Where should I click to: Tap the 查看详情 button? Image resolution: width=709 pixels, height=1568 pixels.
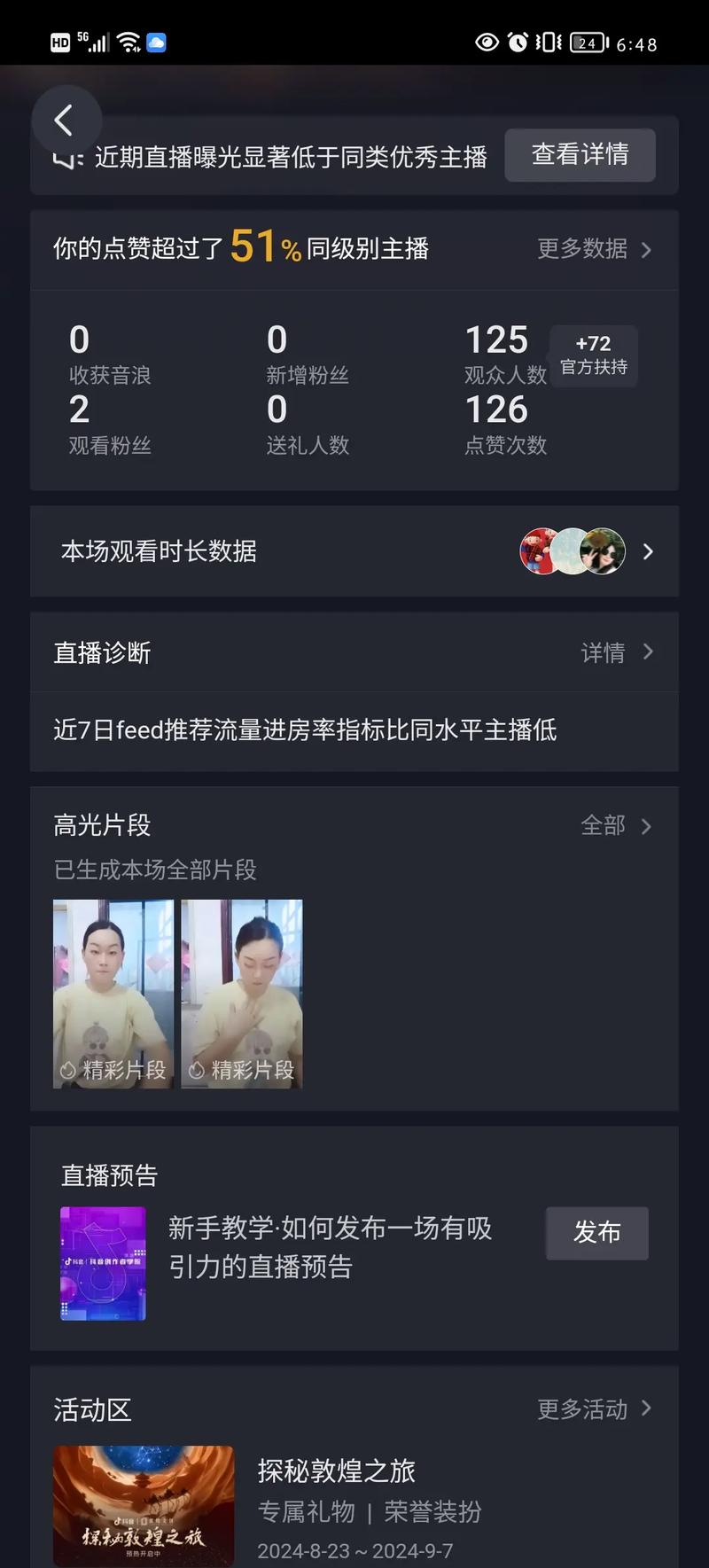580,155
